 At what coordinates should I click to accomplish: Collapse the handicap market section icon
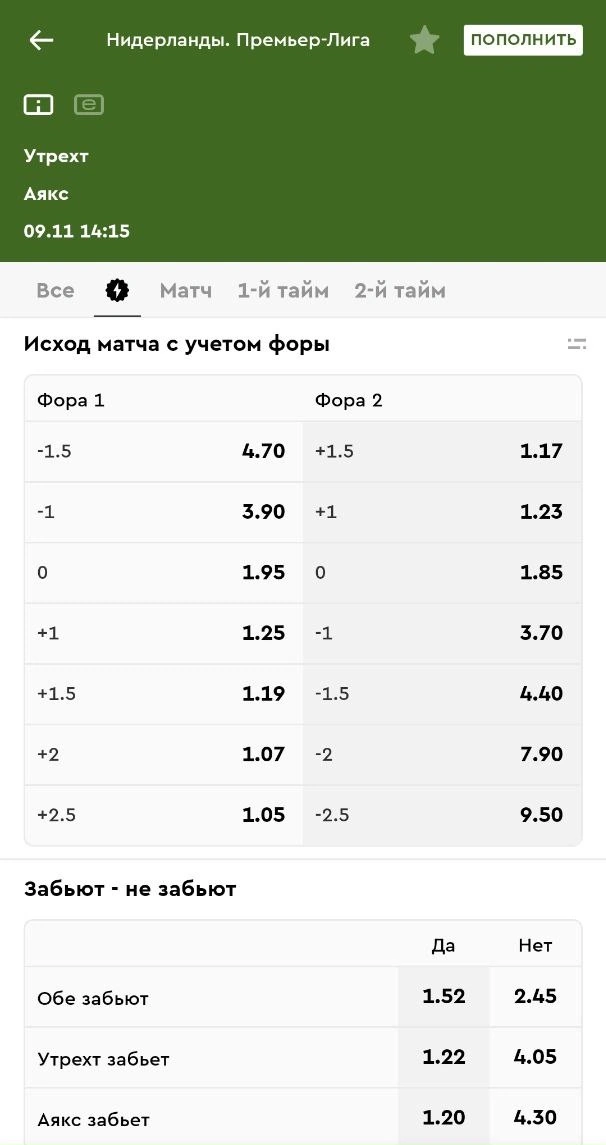(576, 344)
